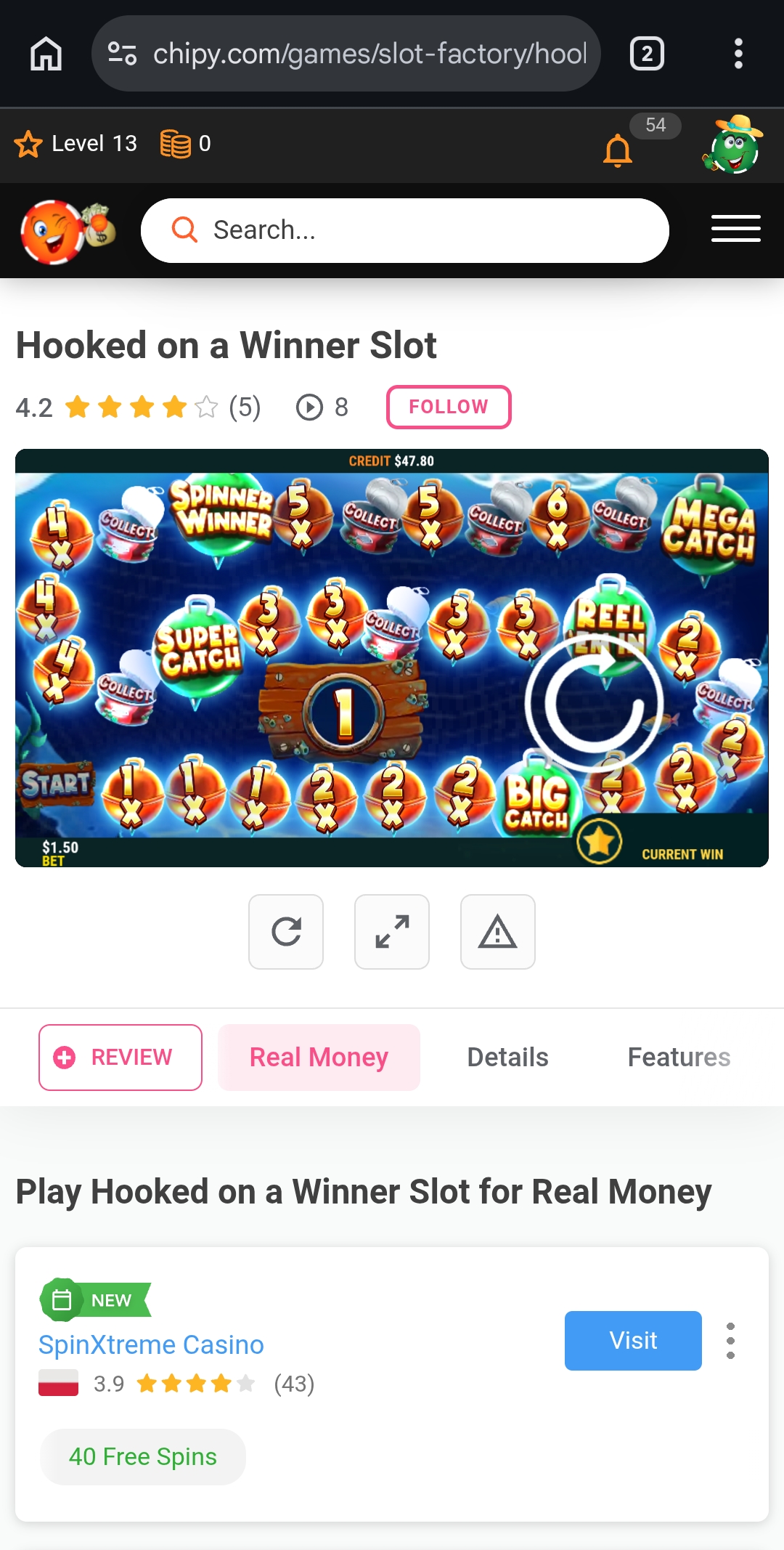Focus the Search field
This screenshot has width=784, height=1550.
404,230
